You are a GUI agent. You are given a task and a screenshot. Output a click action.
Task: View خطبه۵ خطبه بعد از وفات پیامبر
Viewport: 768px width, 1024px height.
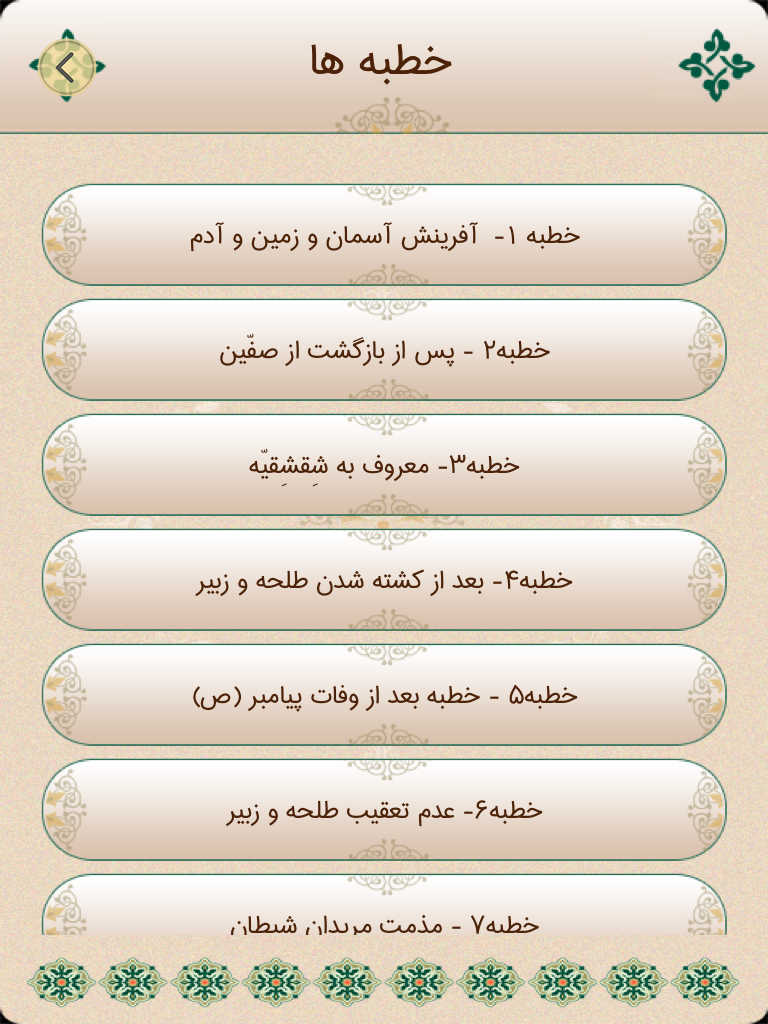pos(384,695)
